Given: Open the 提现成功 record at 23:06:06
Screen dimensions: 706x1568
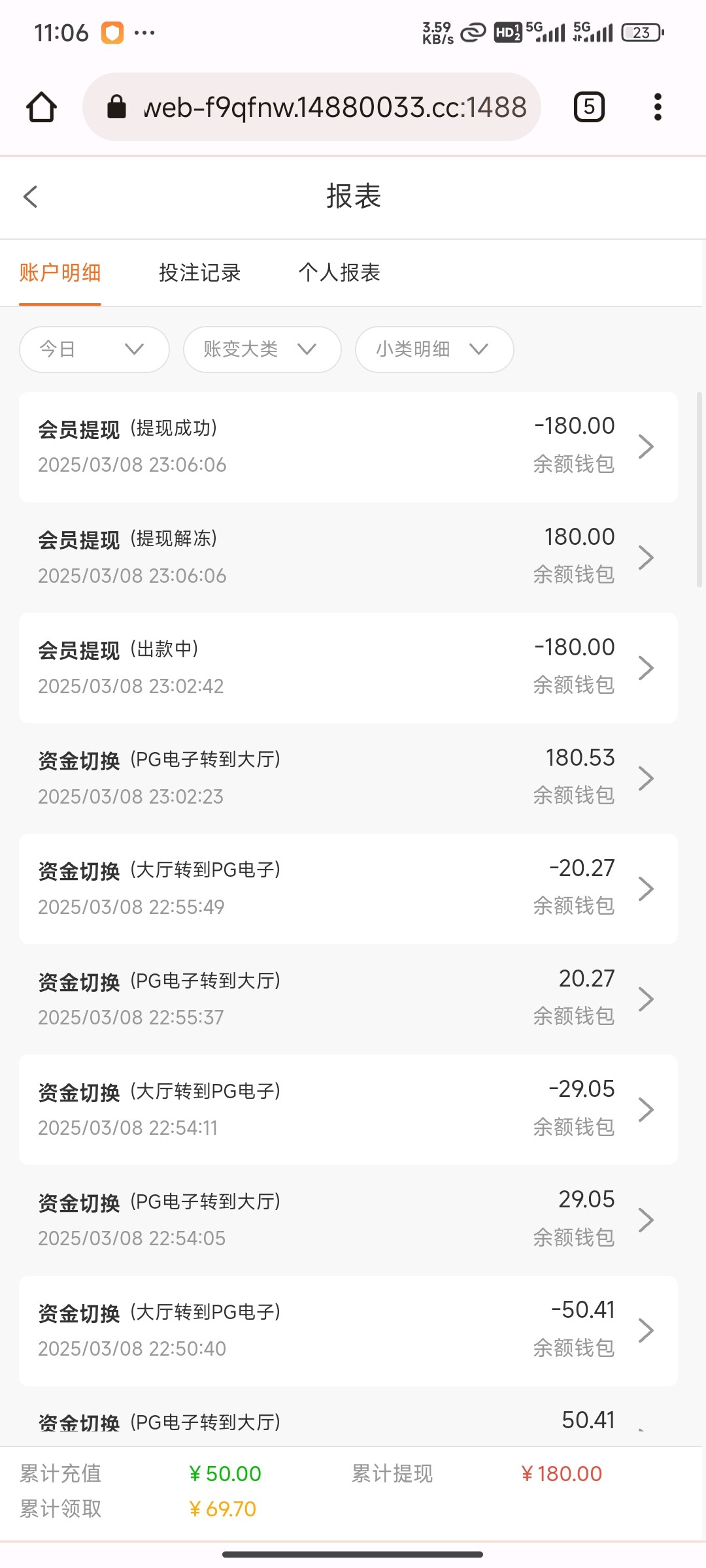Looking at the screenshot, I should click(348, 447).
